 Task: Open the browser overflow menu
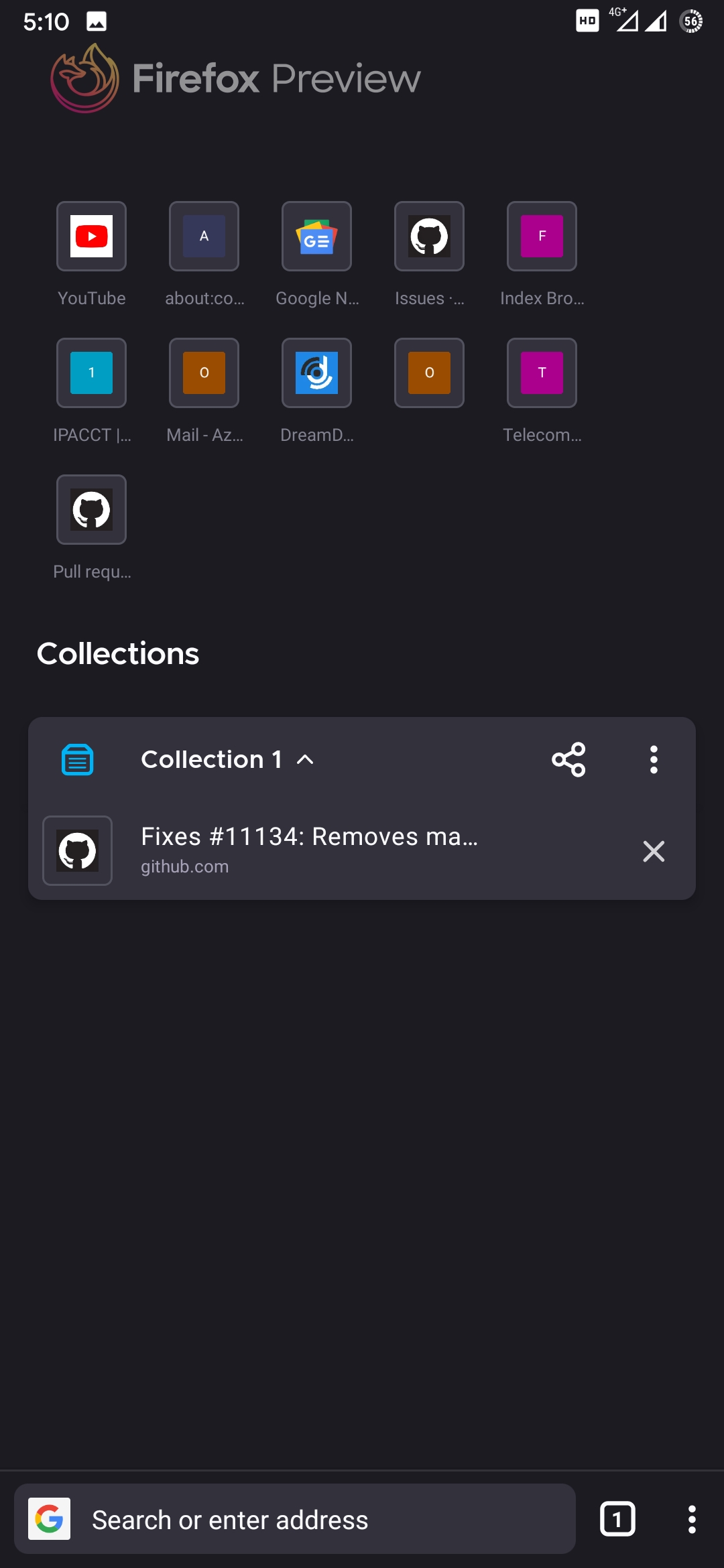692,1520
